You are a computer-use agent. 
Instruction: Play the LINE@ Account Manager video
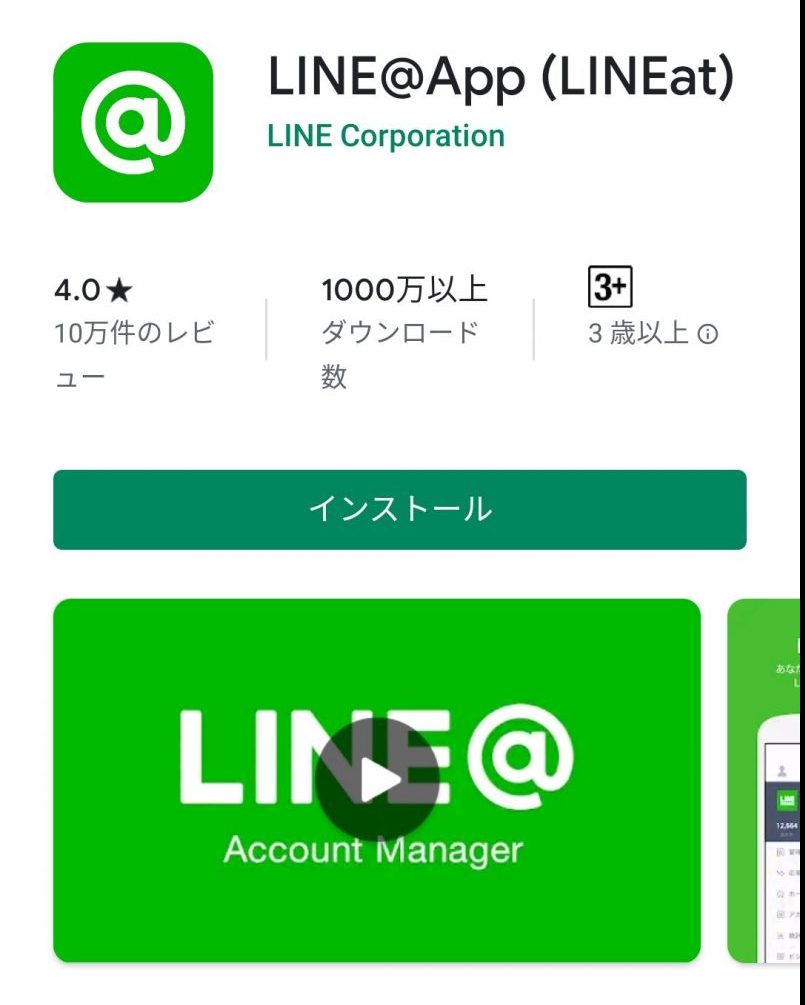click(x=377, y=779)
